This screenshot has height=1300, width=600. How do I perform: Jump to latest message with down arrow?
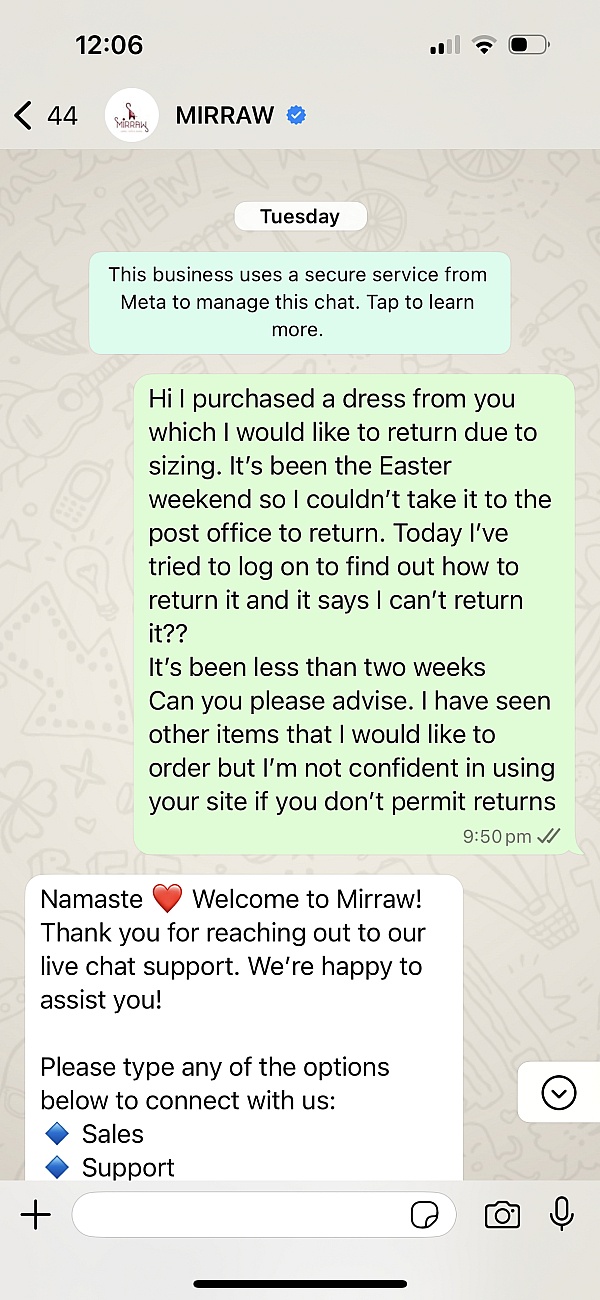click(558, 1093)
